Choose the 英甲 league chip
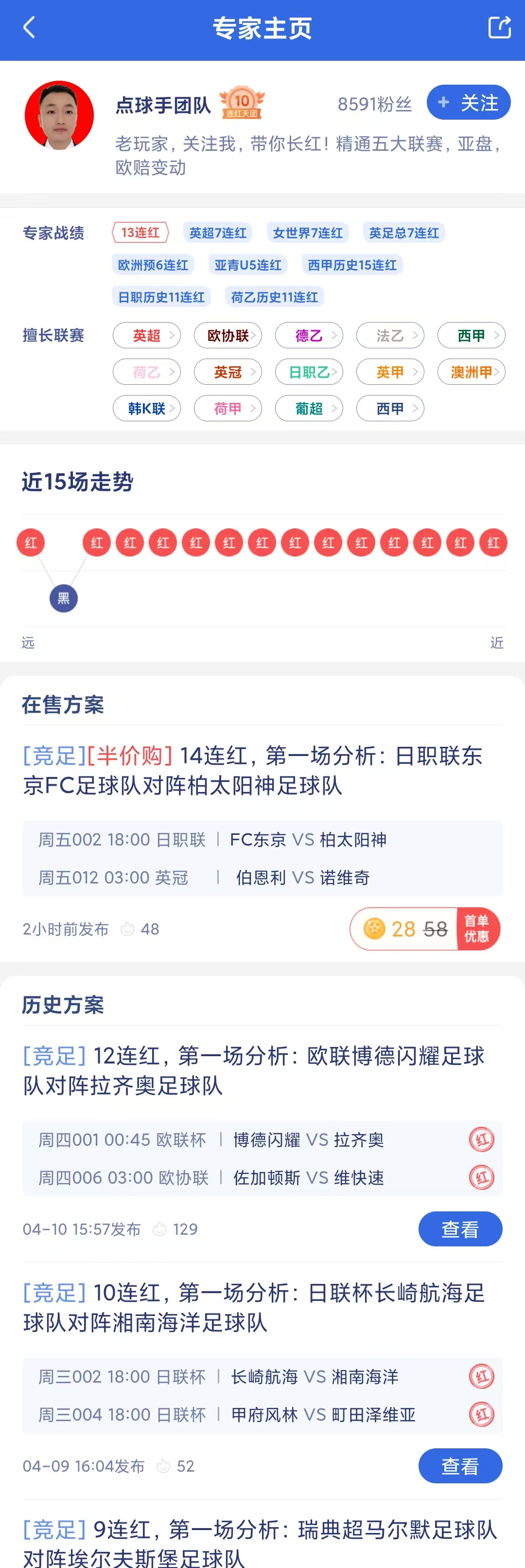 (x=390, y=372)
